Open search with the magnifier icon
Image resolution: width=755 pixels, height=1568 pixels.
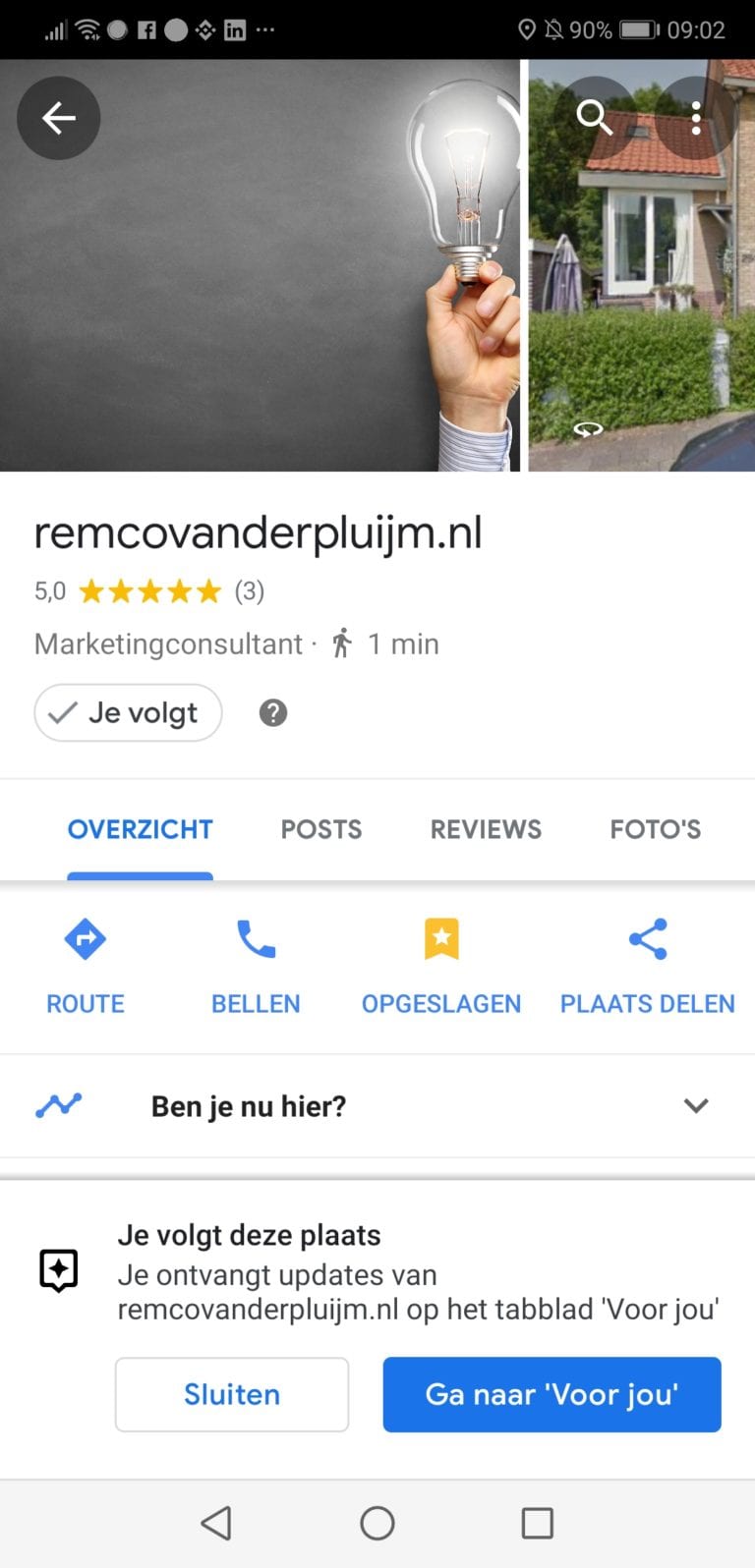click(x=594, y=119)
